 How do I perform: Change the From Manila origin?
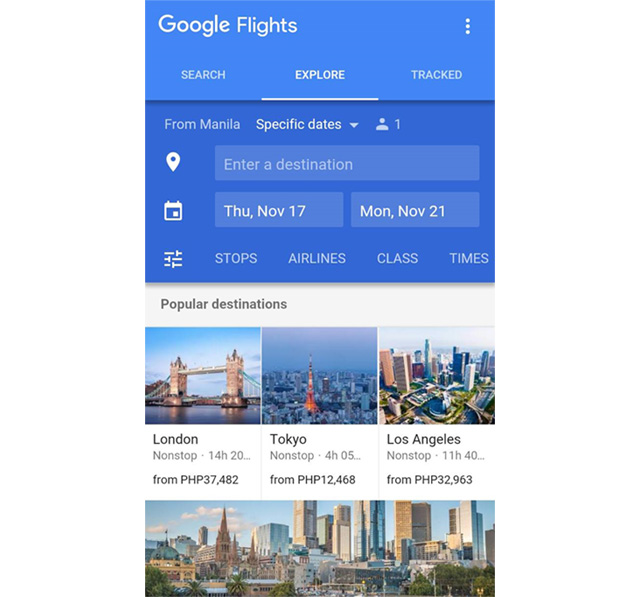tap(202, 124)
